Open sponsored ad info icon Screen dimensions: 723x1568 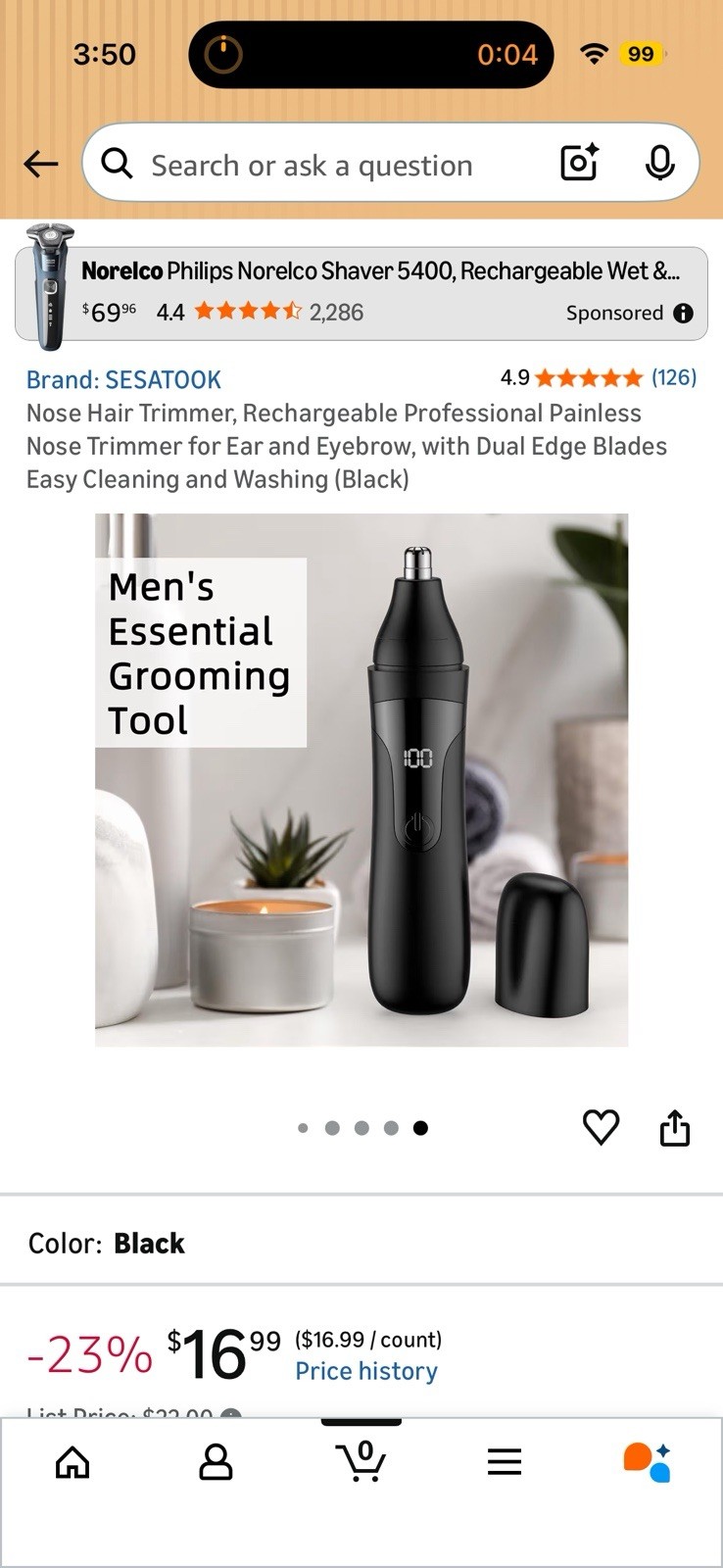click(684, 313)
